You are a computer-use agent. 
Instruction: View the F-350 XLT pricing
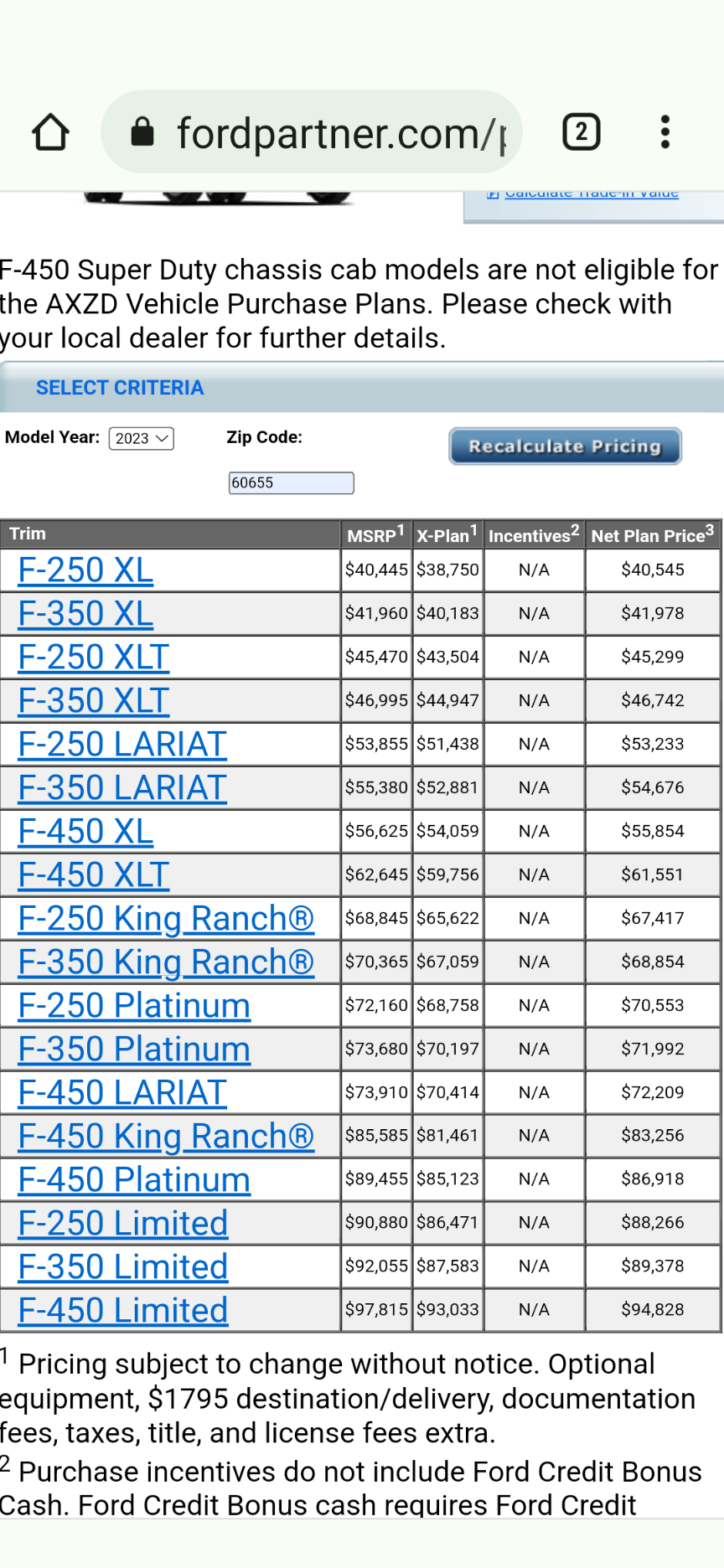point(92,700)
